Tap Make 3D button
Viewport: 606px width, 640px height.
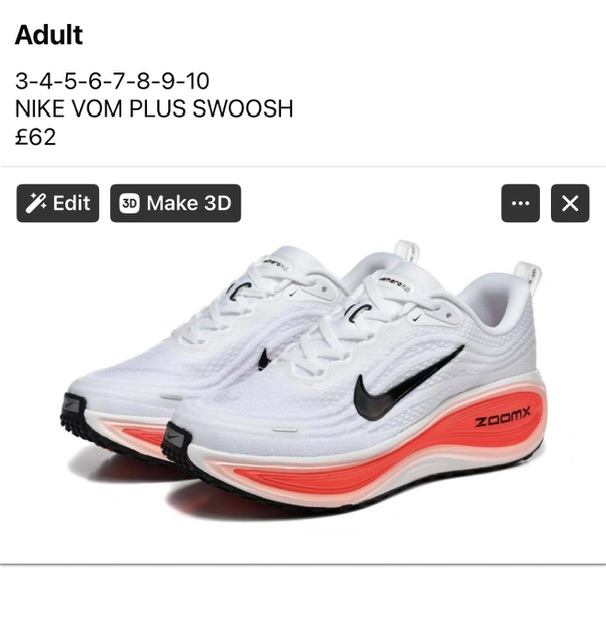tap(175, 203)
